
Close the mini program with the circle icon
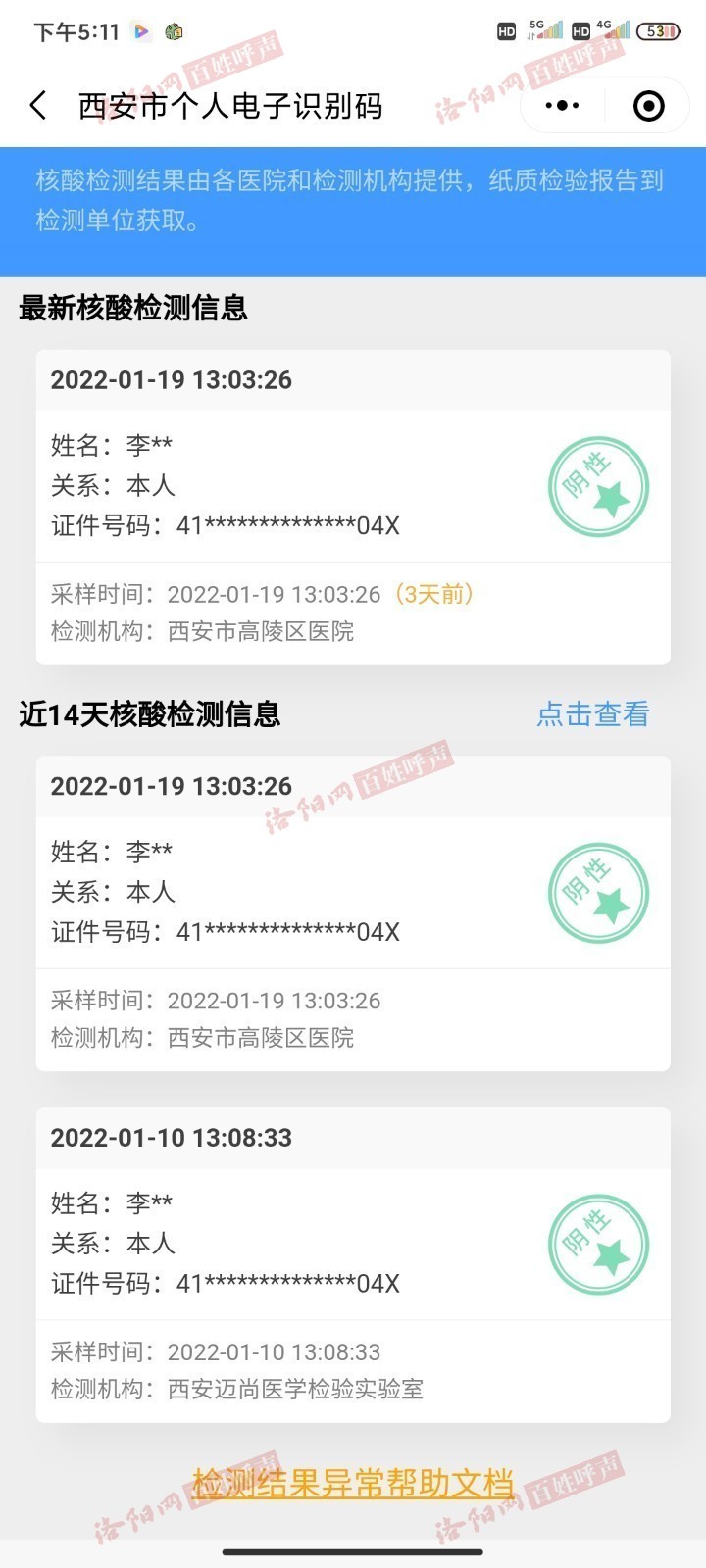[649, 105]
